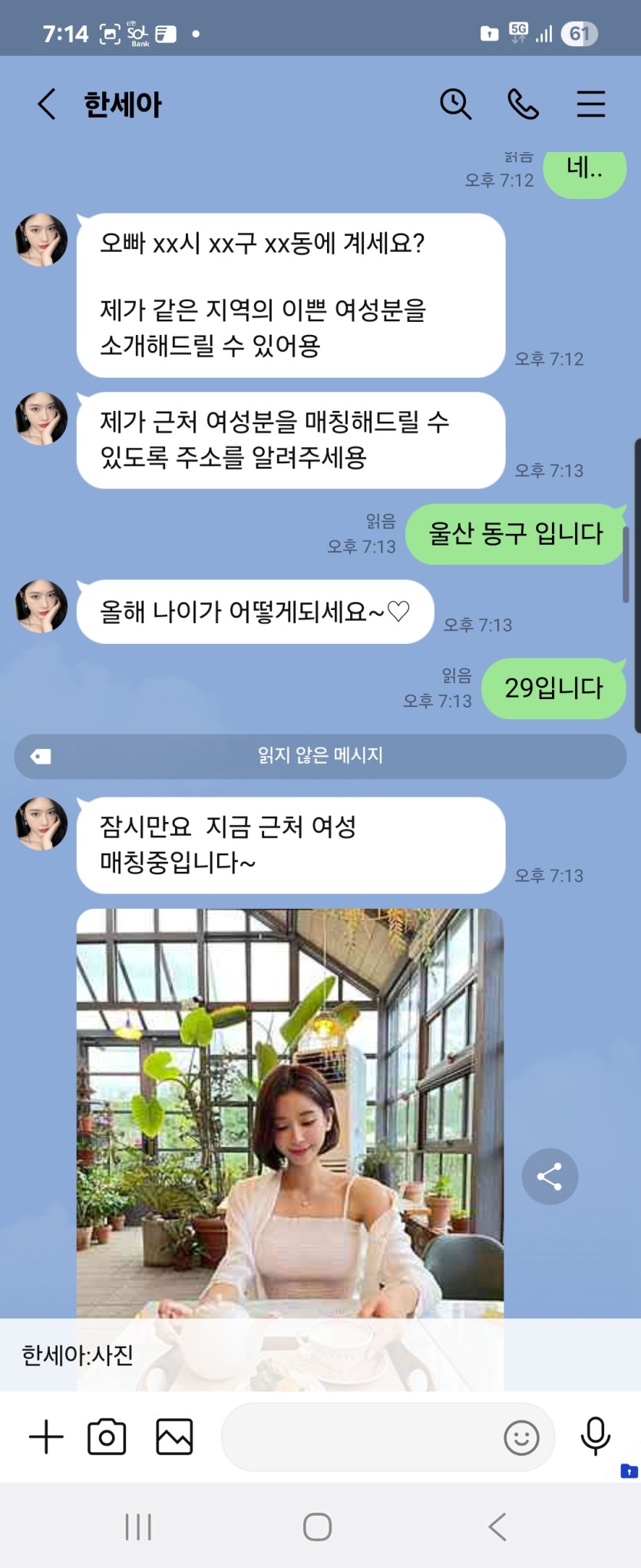The height and width of the screenshot is (1568, 641).
Task: Launch the camera to take a photo
Action: [107, 1437]
